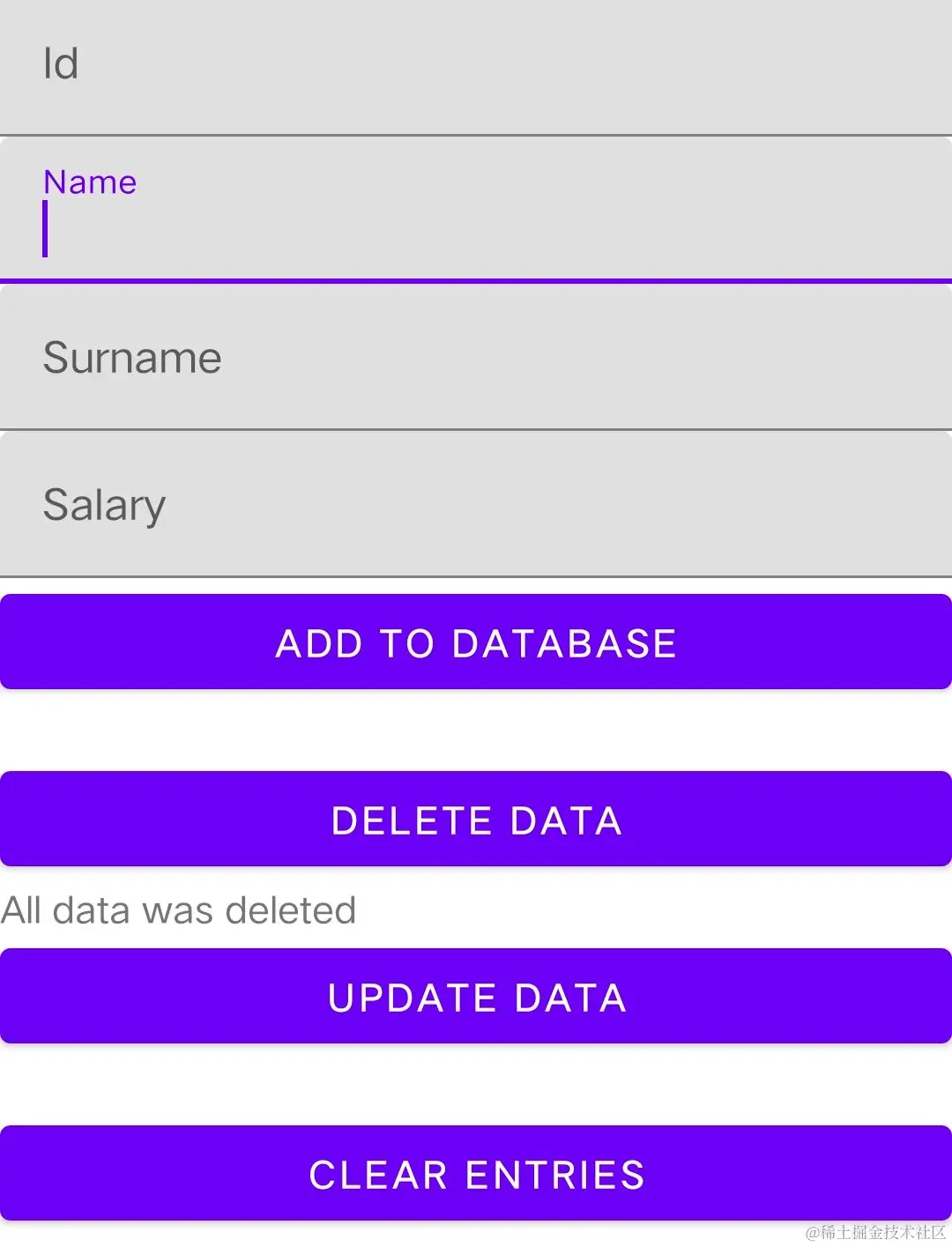Tap the Id input field
This screenshot has width=952, height=1247.
tap(476, 66)
